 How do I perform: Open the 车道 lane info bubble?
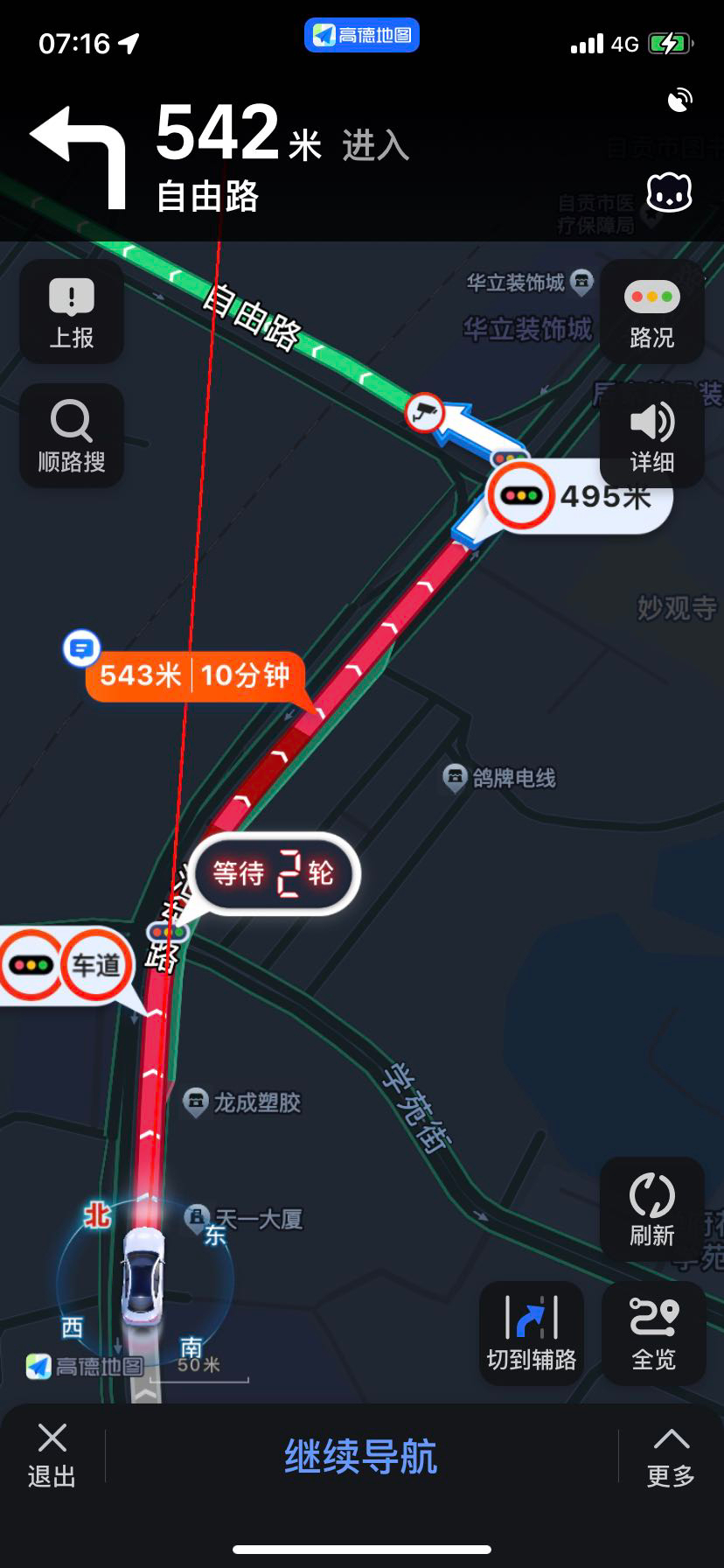point(95,965)
